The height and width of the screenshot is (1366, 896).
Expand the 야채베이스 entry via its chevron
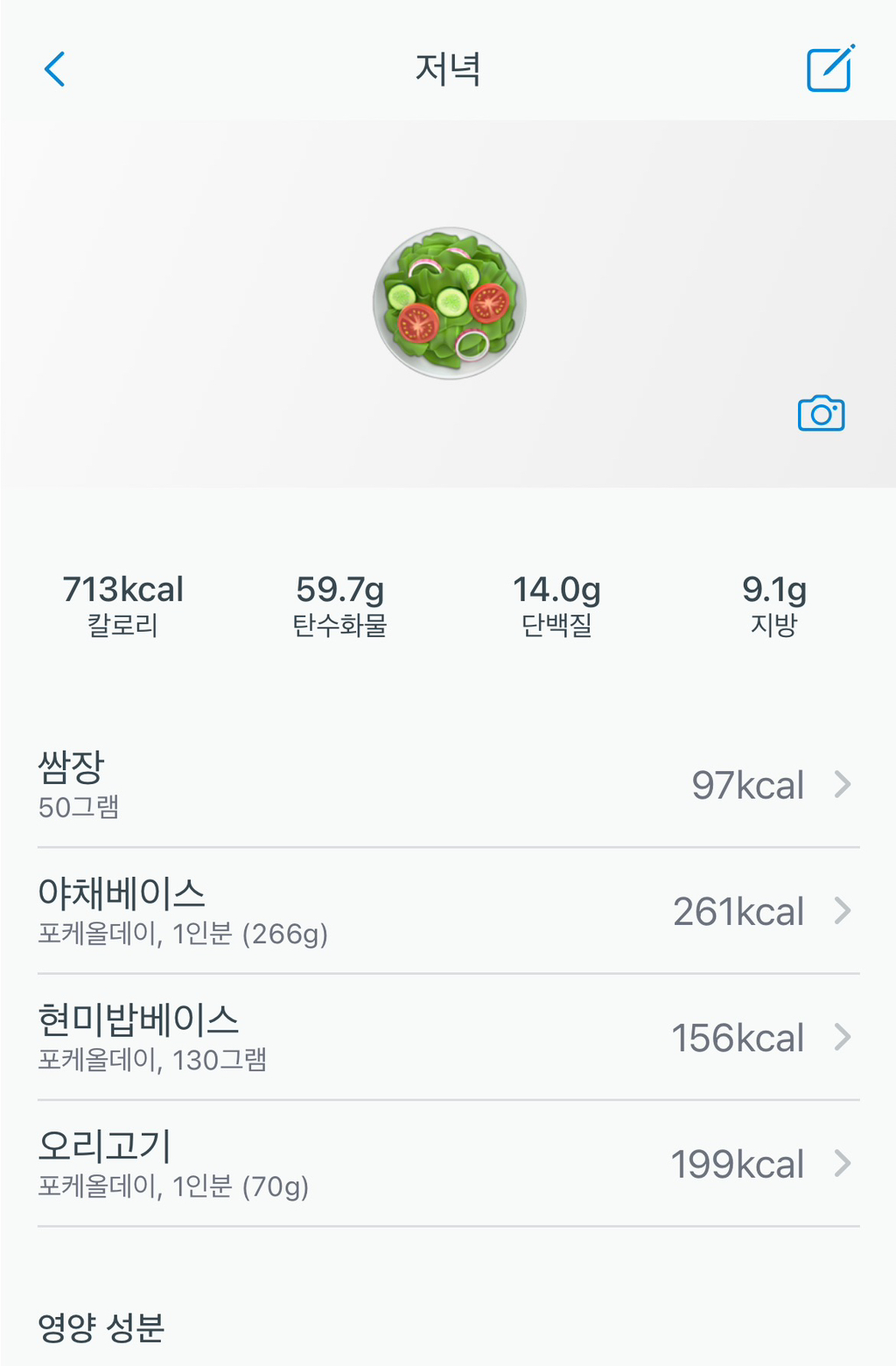[843, 911]
